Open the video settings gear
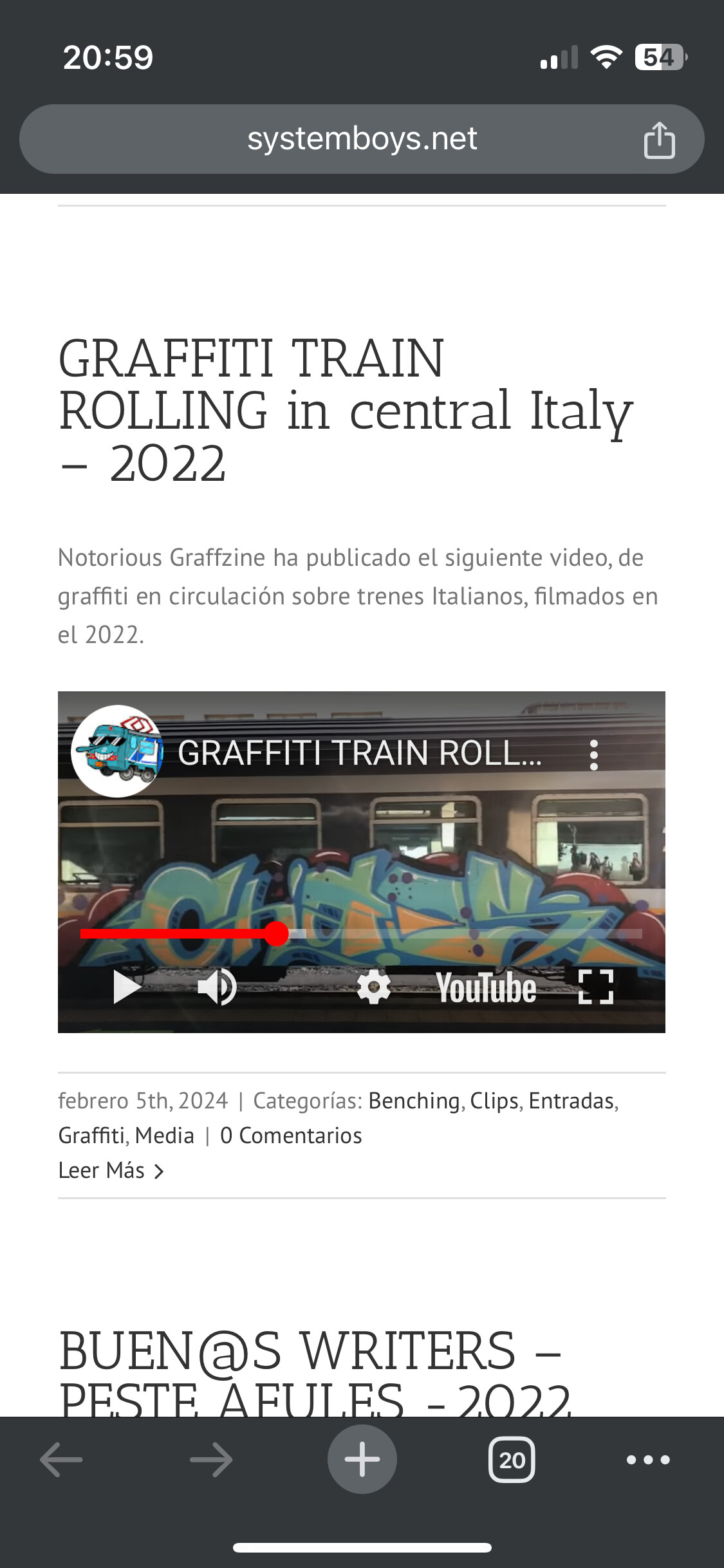Screen dimensions: 724x1568 (x=374, y=987)
